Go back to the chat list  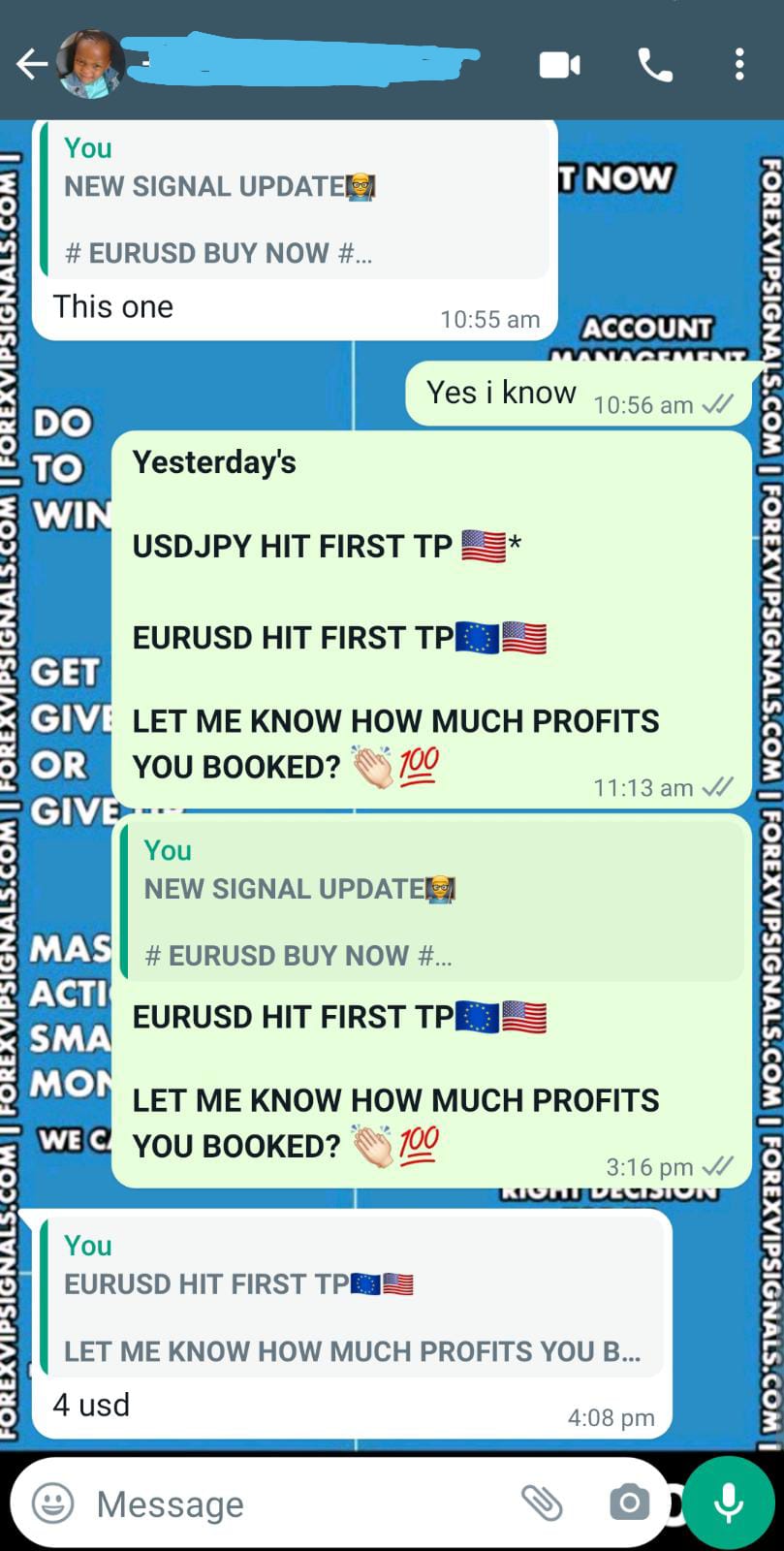pos(31,65)
